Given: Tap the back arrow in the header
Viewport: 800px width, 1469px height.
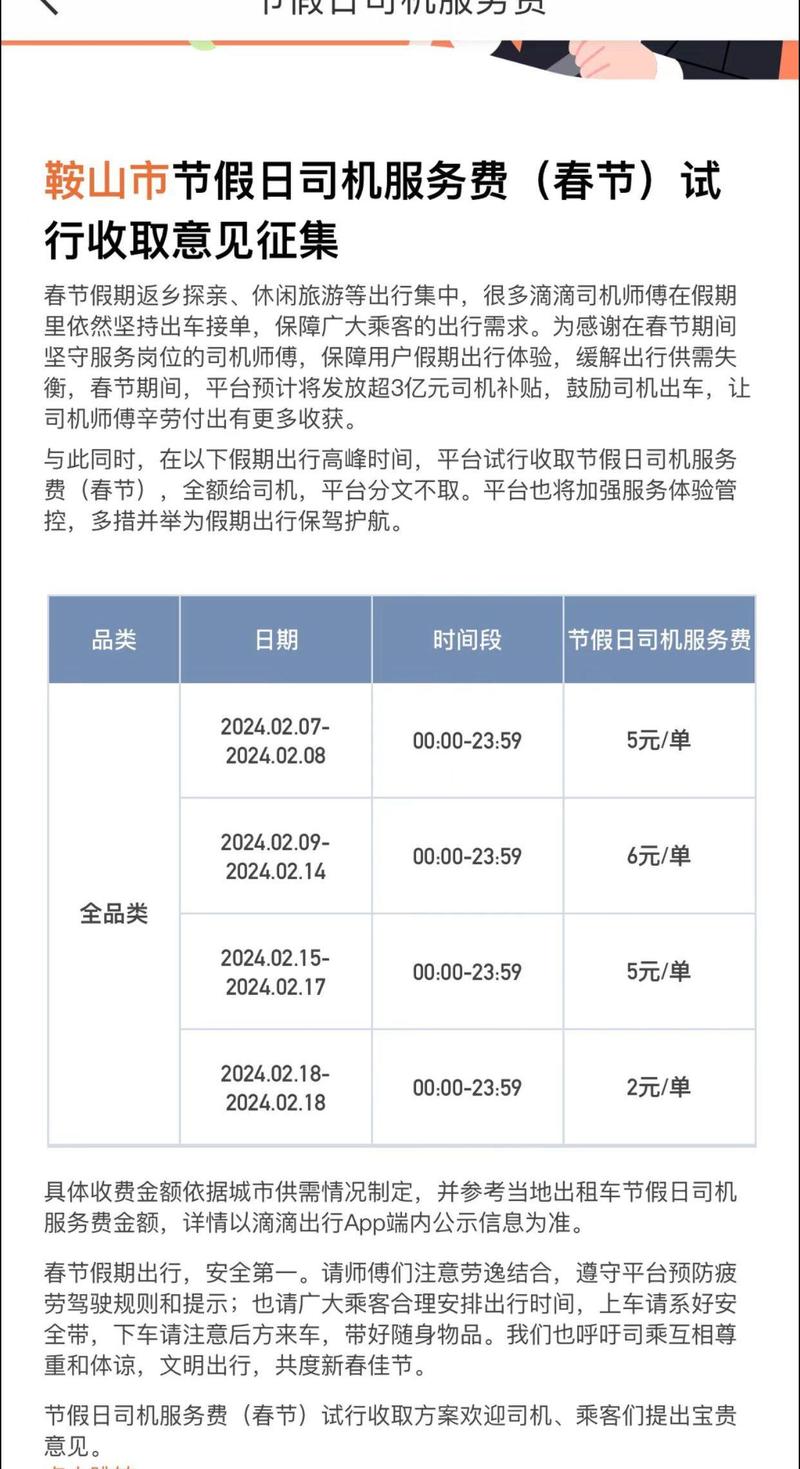Looking at the screenshot, I should point(47,5).
